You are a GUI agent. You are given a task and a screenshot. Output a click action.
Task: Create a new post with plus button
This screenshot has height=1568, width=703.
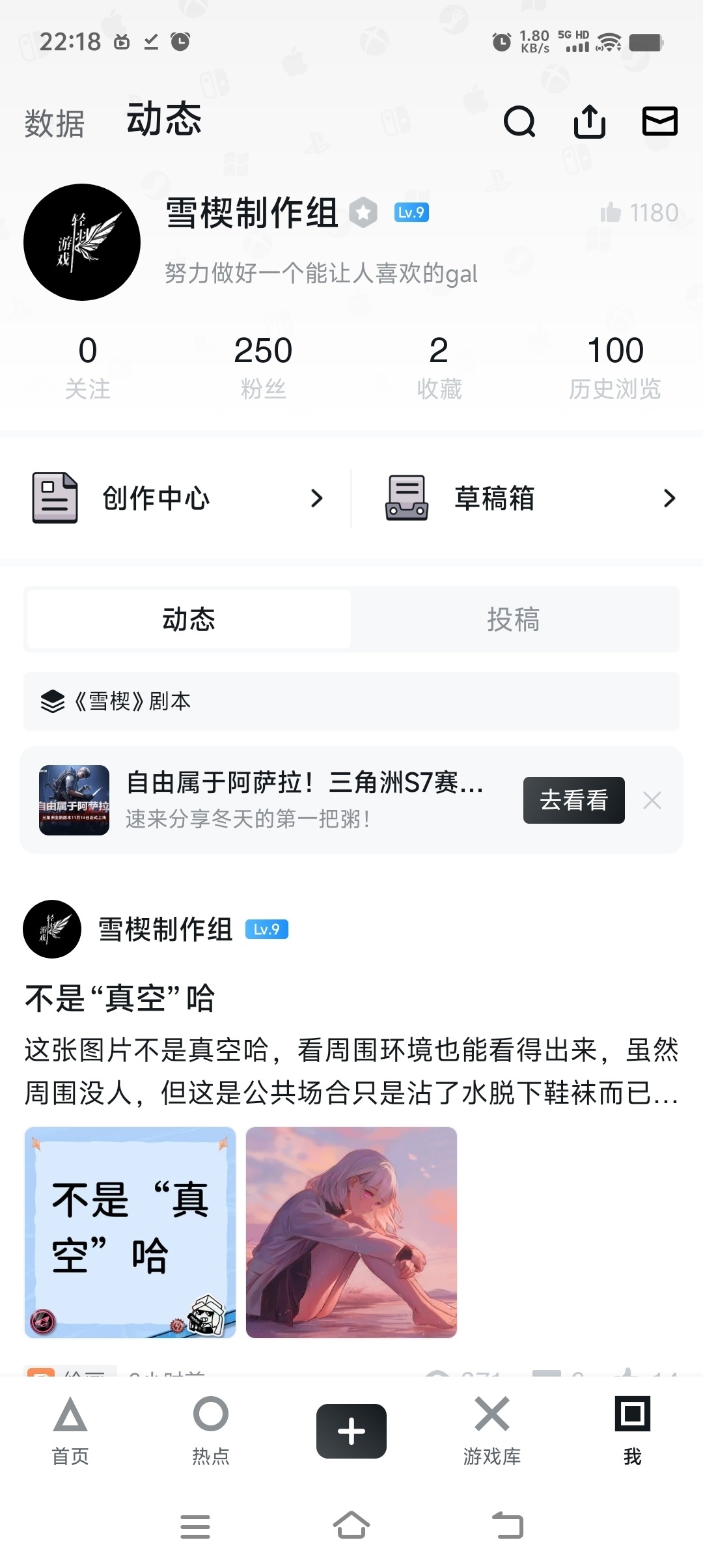[x=351, y=1431]
